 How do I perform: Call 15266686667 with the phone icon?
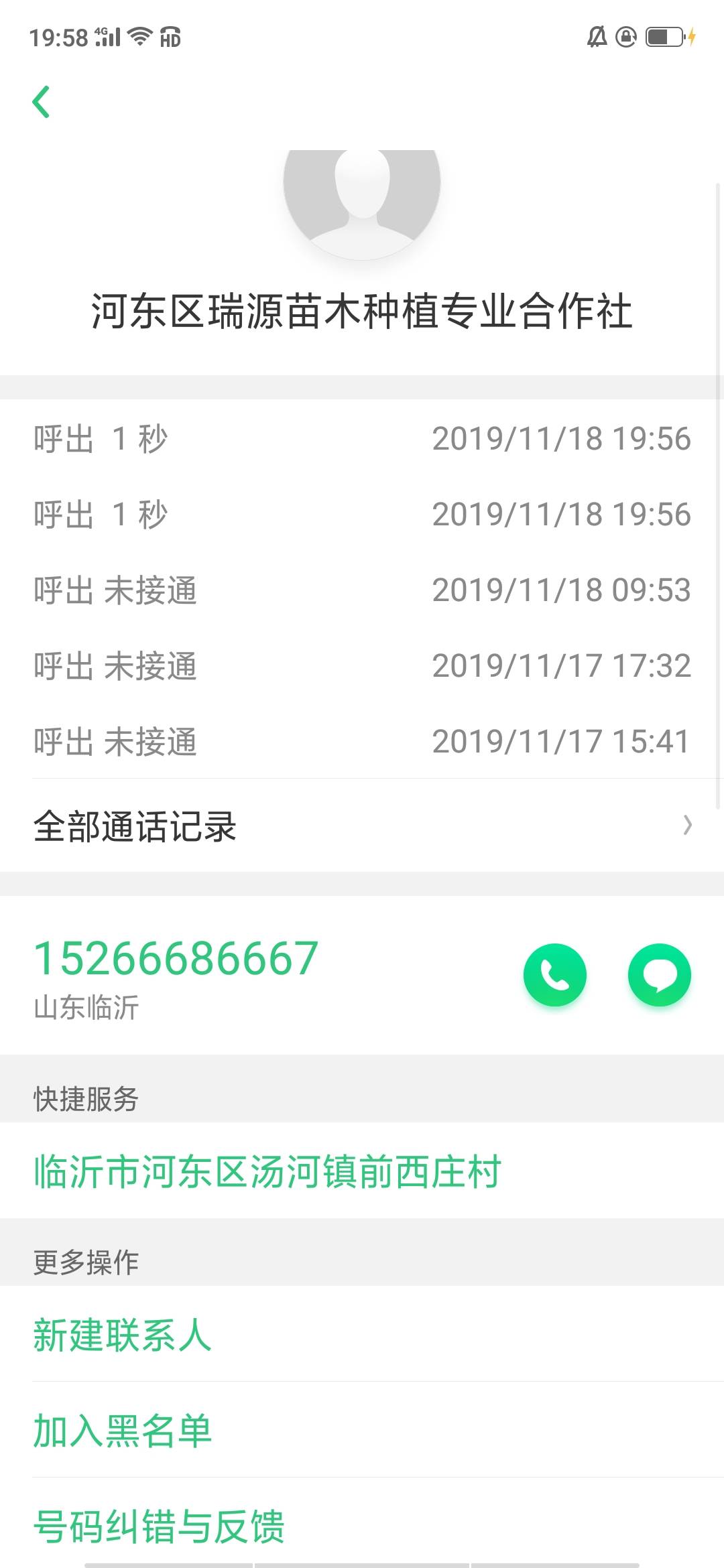tap(554, 975)
